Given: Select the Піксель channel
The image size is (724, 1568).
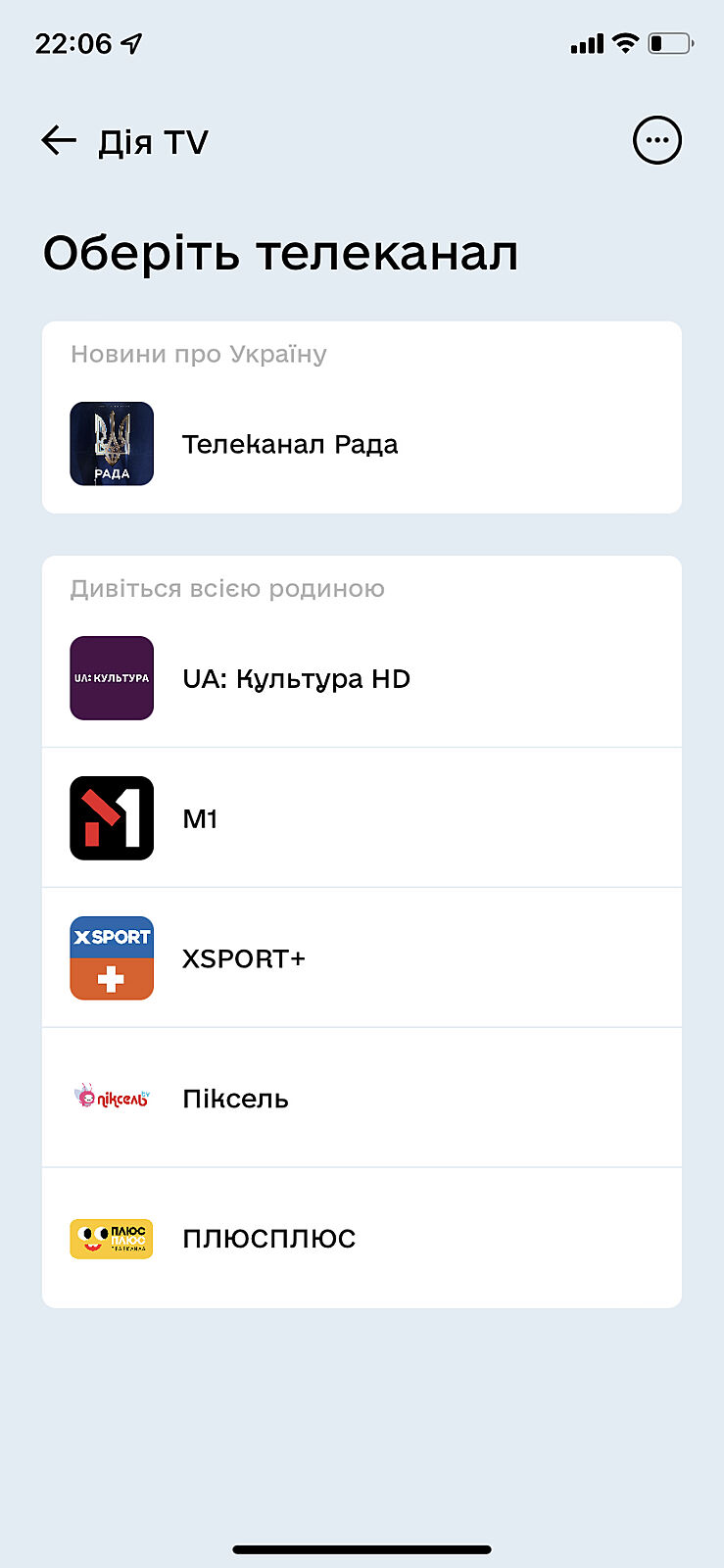Looking at the screenshot, I should pyautogui.click(x=235, y=1099).
